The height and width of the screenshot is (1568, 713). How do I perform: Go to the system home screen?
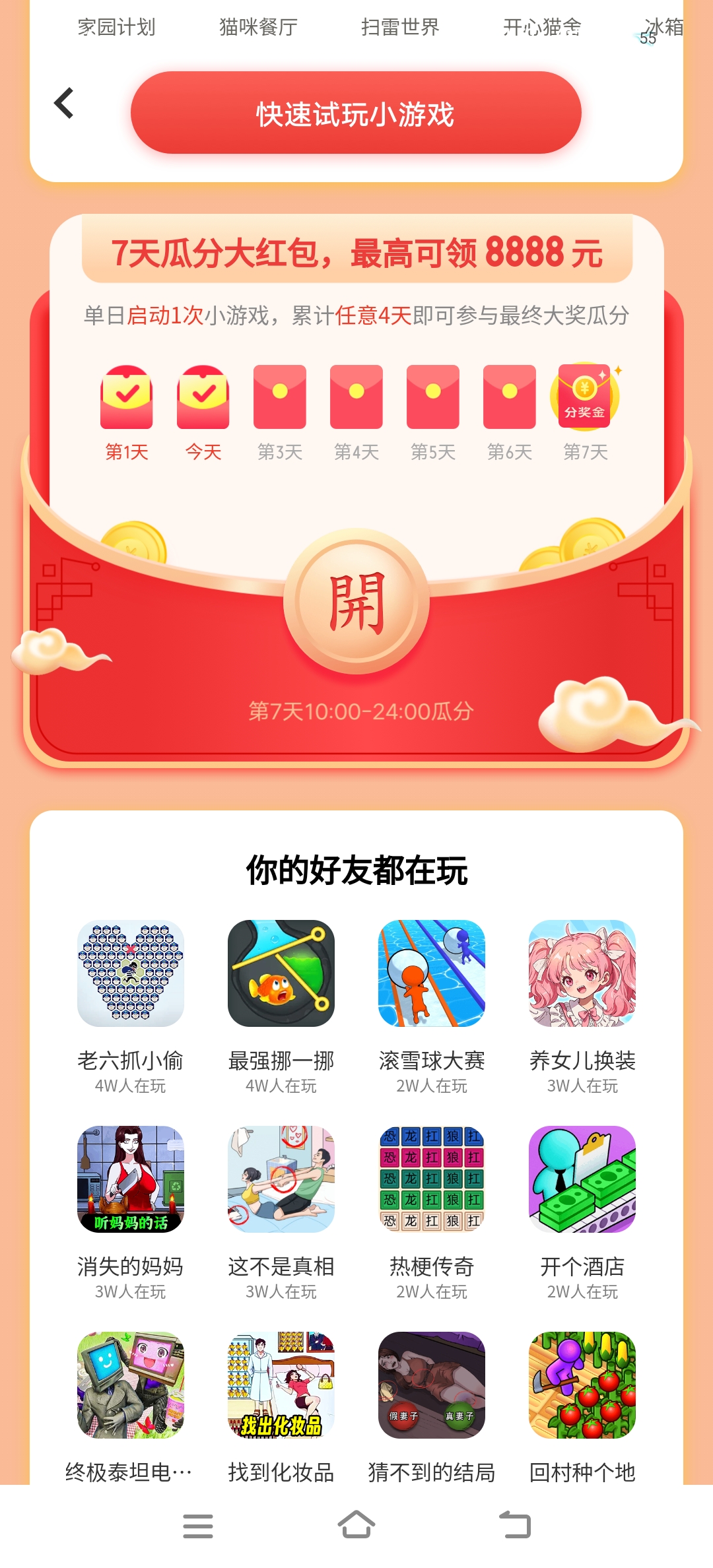(356, 1526)
